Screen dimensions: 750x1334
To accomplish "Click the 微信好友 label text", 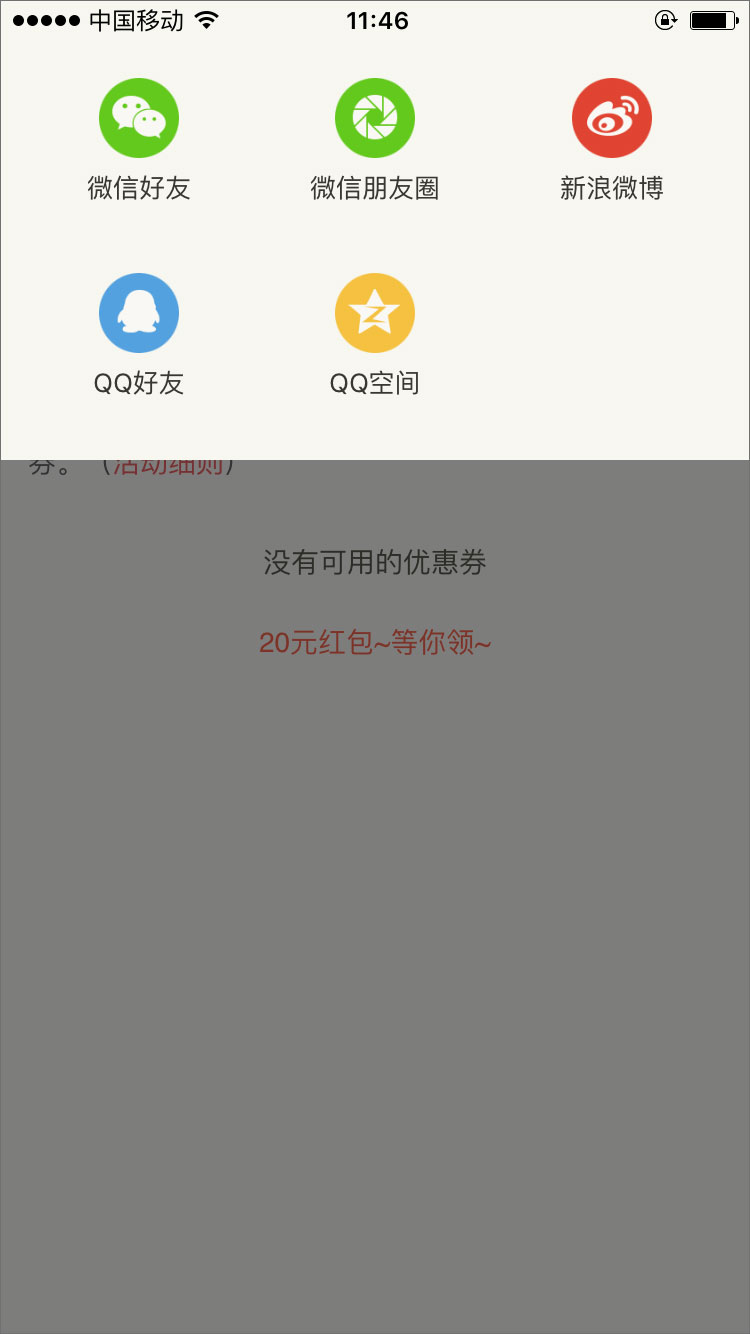I will pyautogui.click(x=139, y=187).
